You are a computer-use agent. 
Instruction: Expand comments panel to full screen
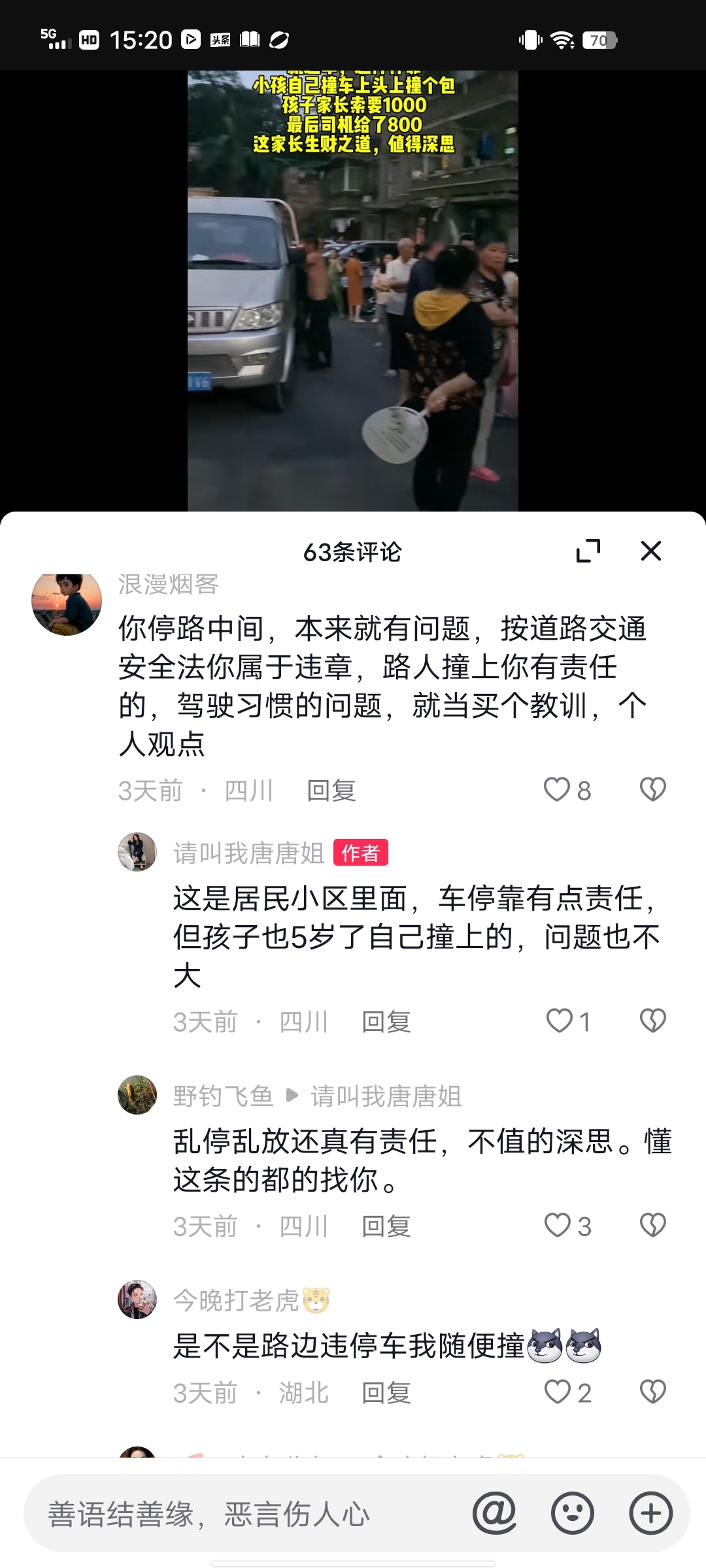[588, 551]
